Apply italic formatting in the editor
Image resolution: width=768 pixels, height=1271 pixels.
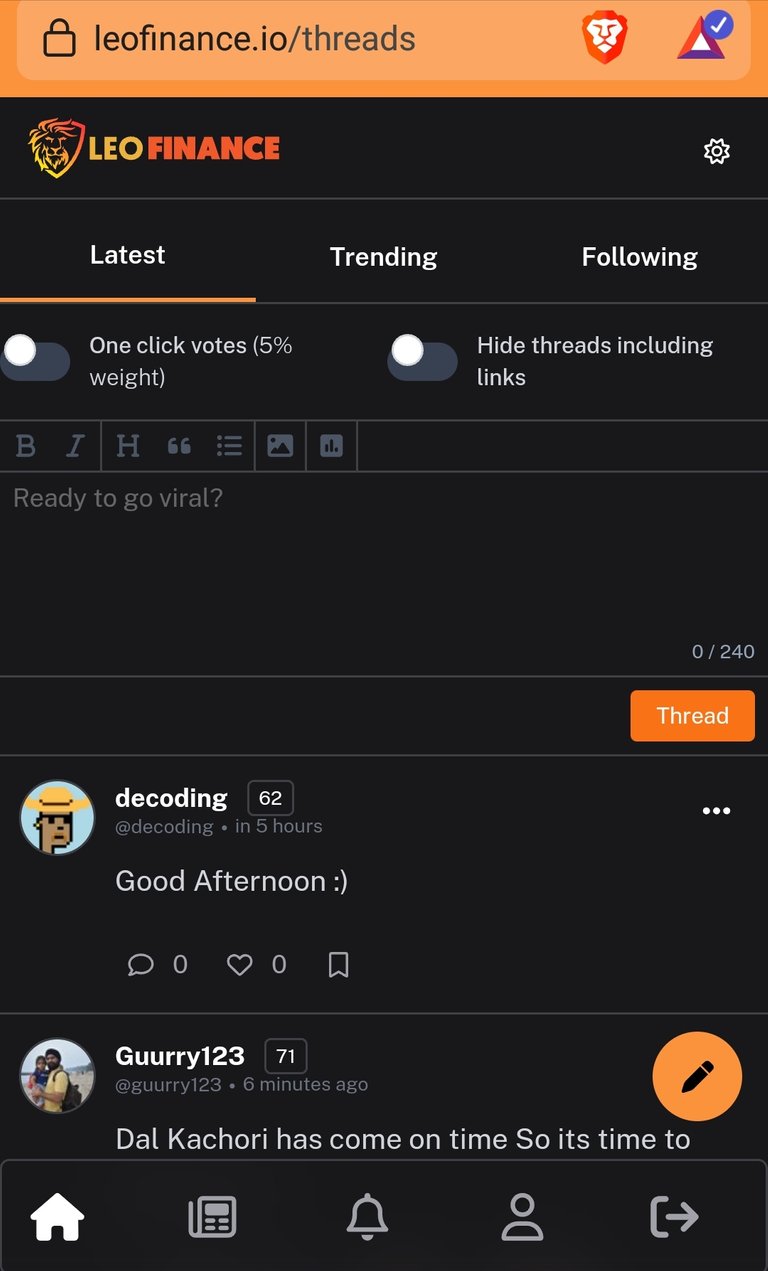coord(75,446)
